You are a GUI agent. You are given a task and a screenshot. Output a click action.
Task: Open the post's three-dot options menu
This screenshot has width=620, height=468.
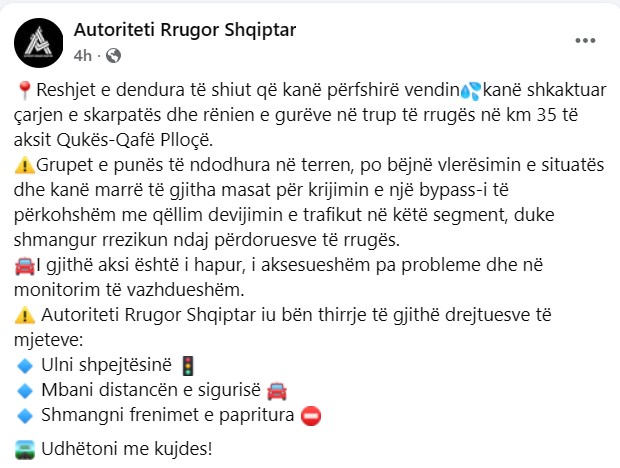(585, 40)
